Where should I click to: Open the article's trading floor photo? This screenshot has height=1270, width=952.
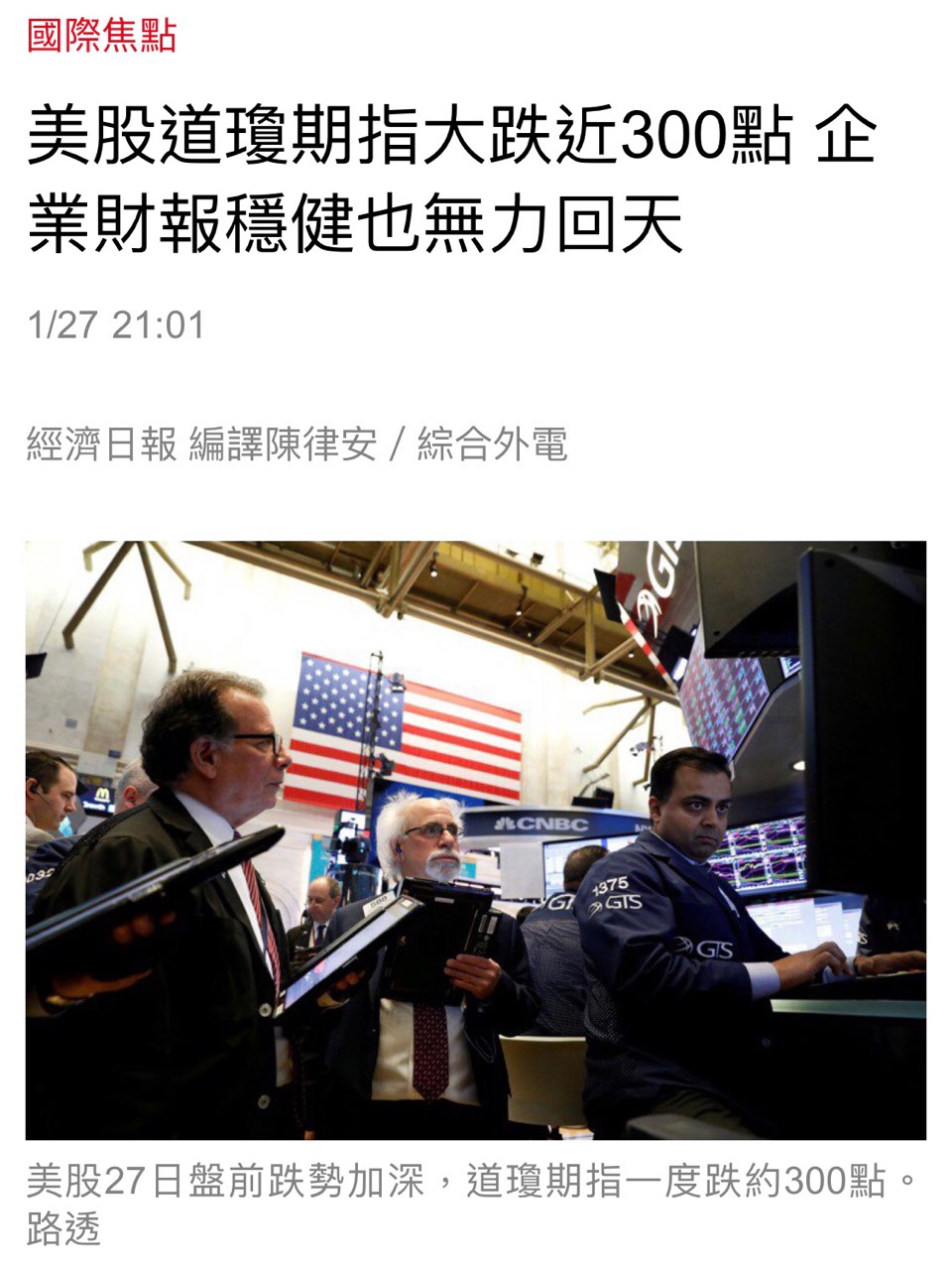click(x=476, y=839)
